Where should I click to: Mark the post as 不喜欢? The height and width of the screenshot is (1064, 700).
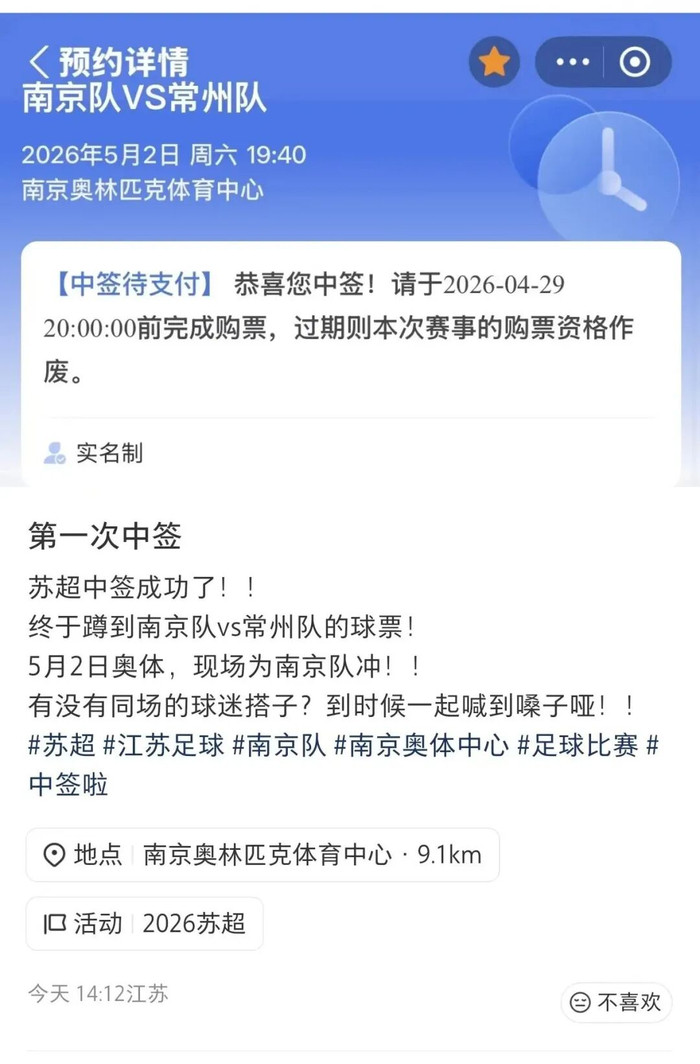(616, 1002)
